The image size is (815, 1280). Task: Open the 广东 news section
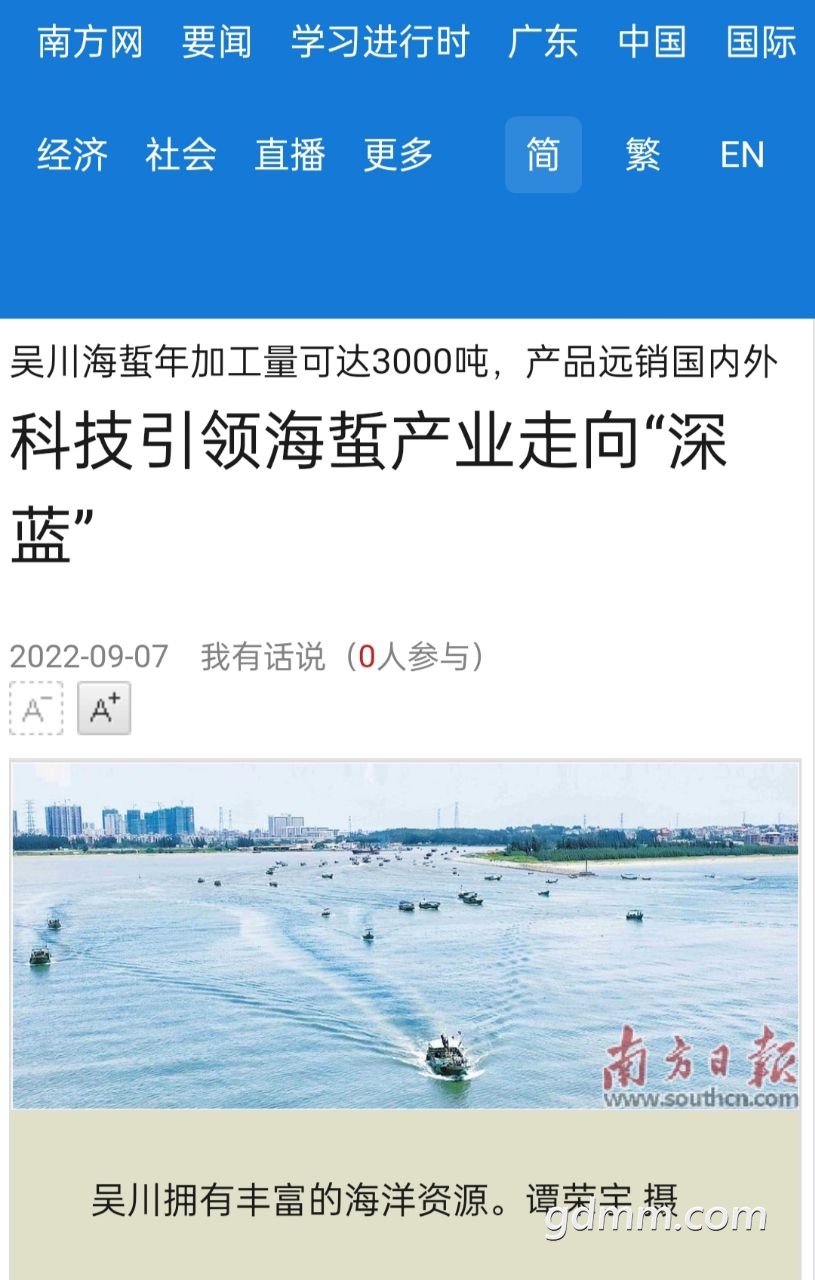(x=543, y=42)
